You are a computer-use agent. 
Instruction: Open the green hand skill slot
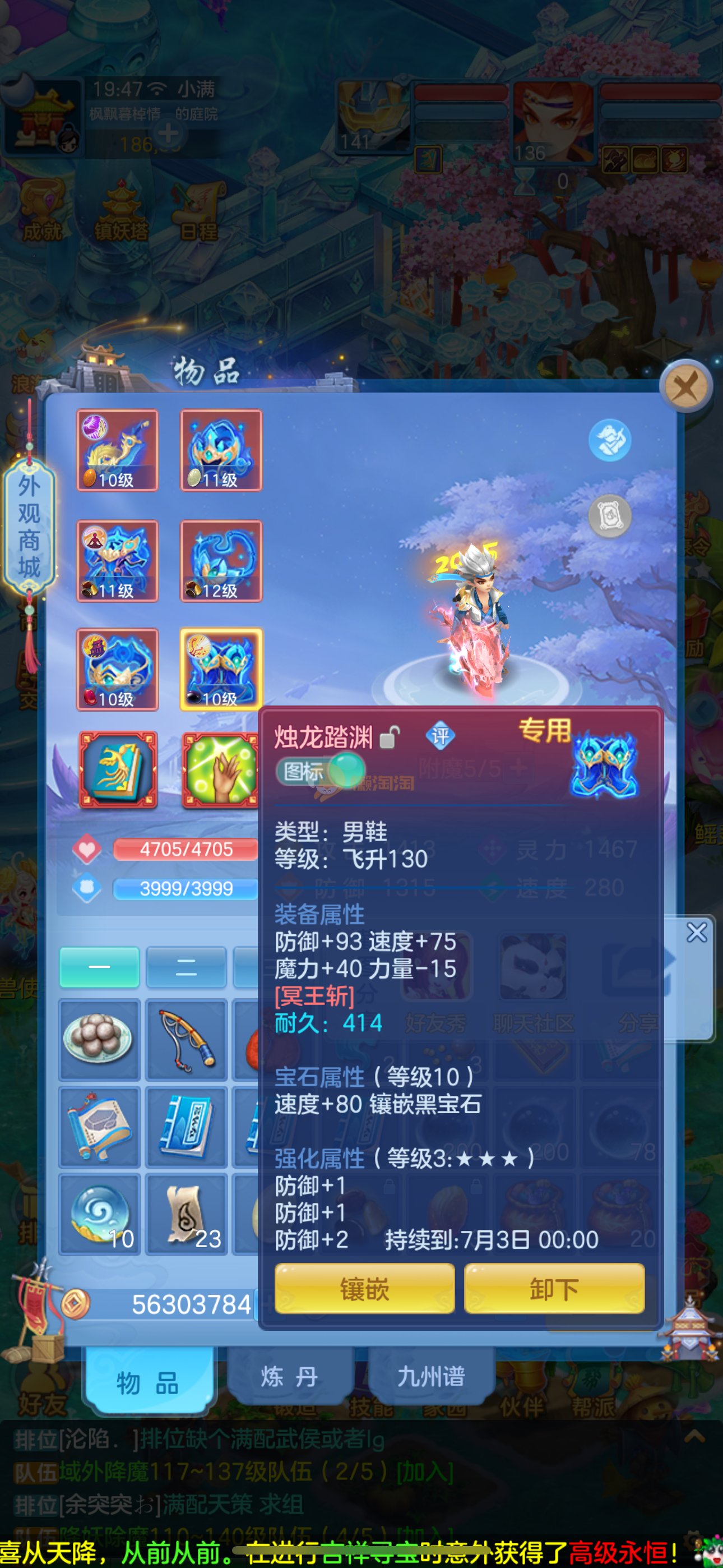click(220, 770)
